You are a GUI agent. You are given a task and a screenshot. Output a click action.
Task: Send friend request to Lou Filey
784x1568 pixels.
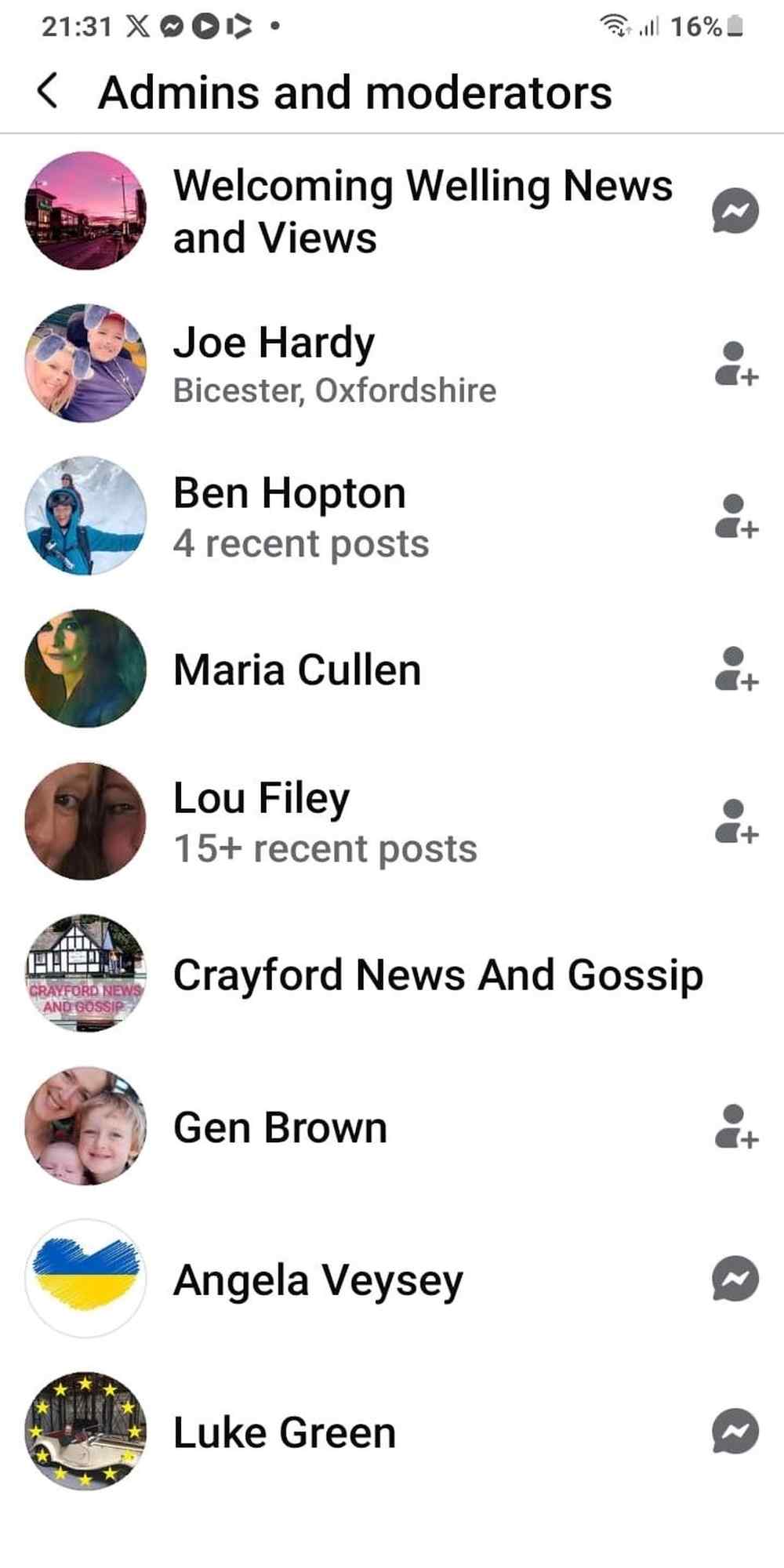tap(735, 822)
